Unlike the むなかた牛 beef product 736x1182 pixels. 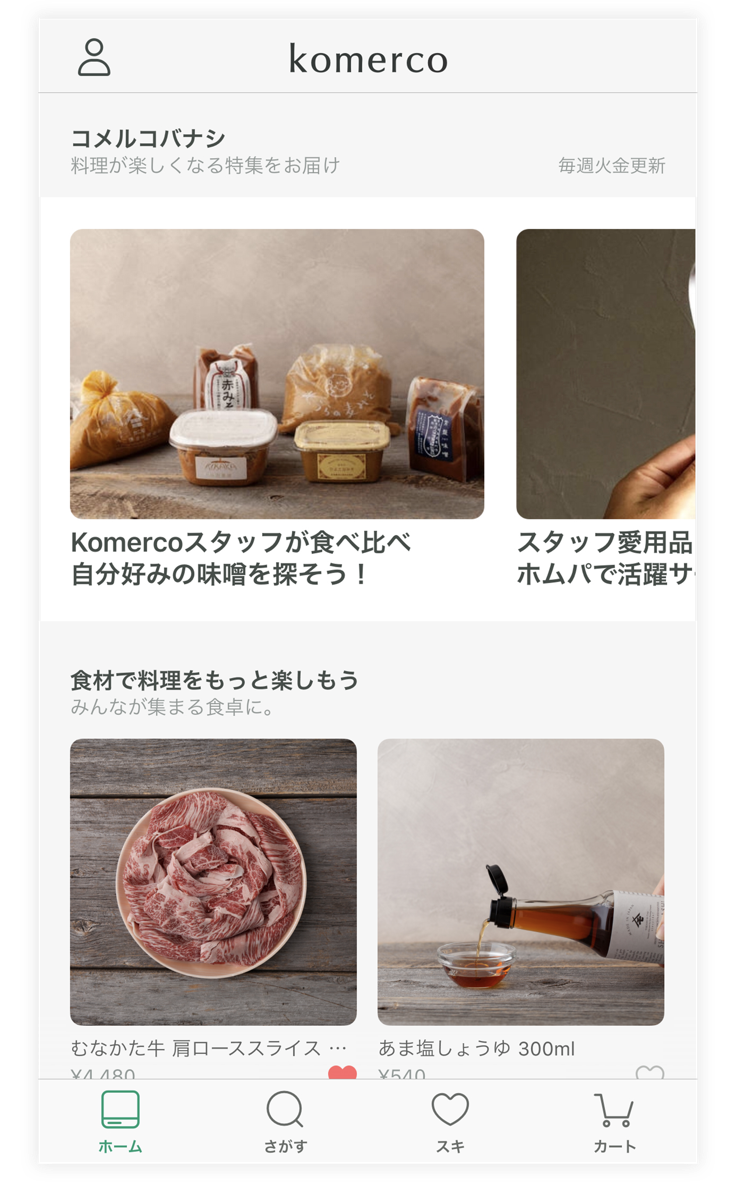pyautogui.click(x=342, y=1073)
